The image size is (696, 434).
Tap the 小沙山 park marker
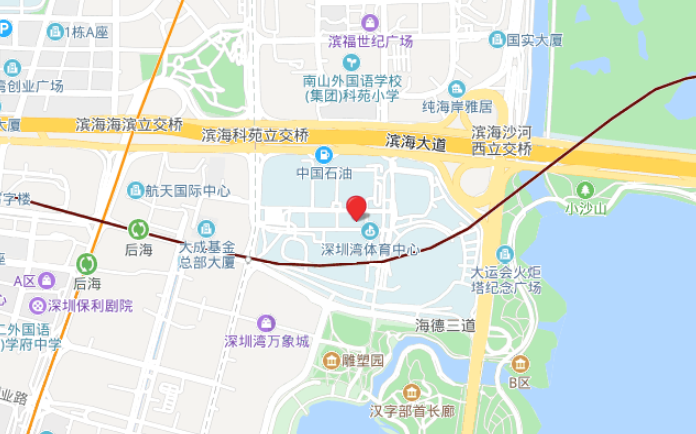(x=586, y=190)
